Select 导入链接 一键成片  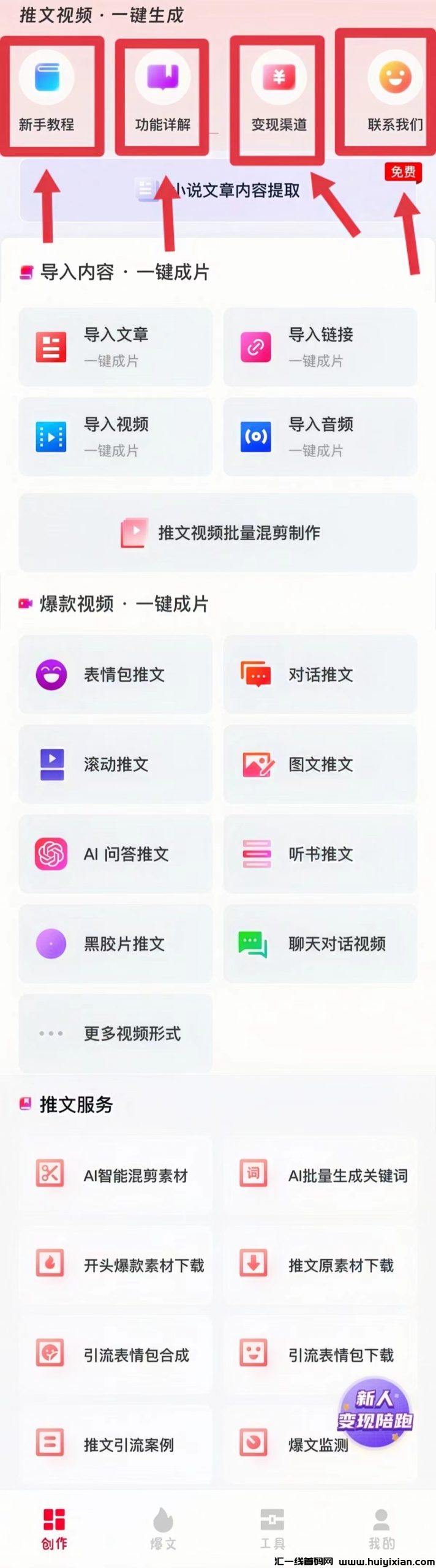pyautogui.click(x=320, y=347)
